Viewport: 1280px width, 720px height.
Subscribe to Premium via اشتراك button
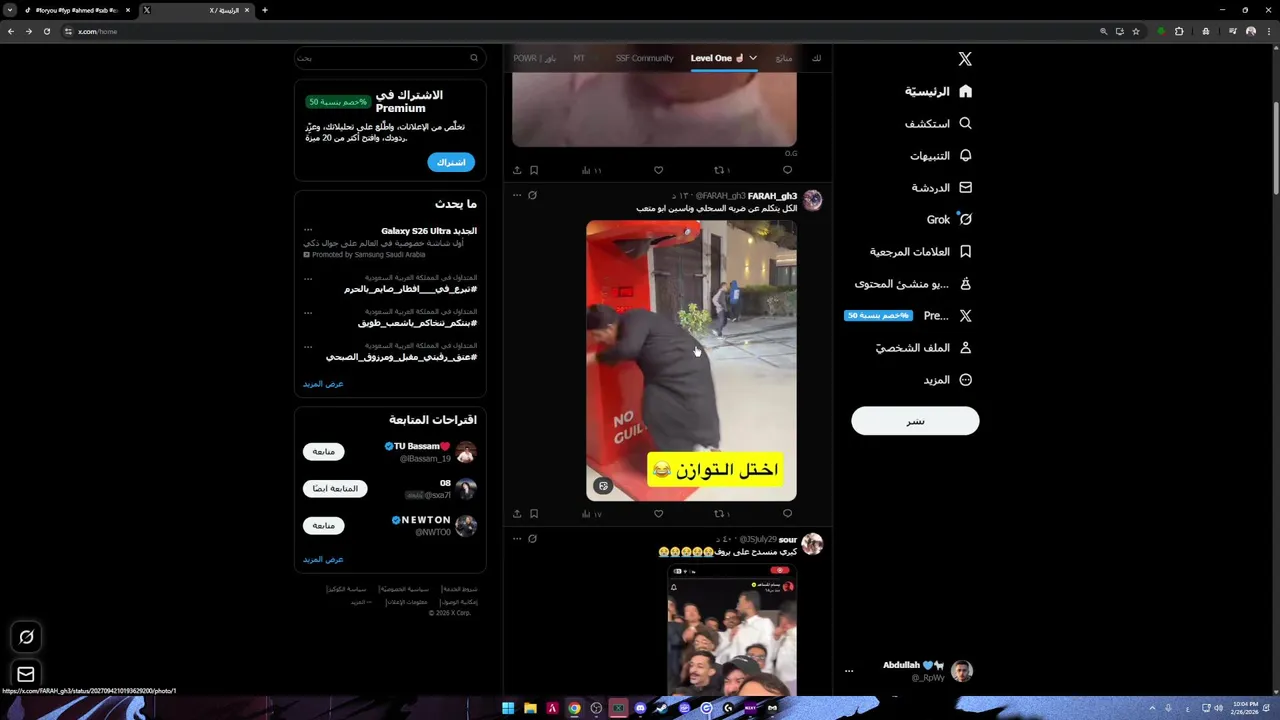click(451, 162)
